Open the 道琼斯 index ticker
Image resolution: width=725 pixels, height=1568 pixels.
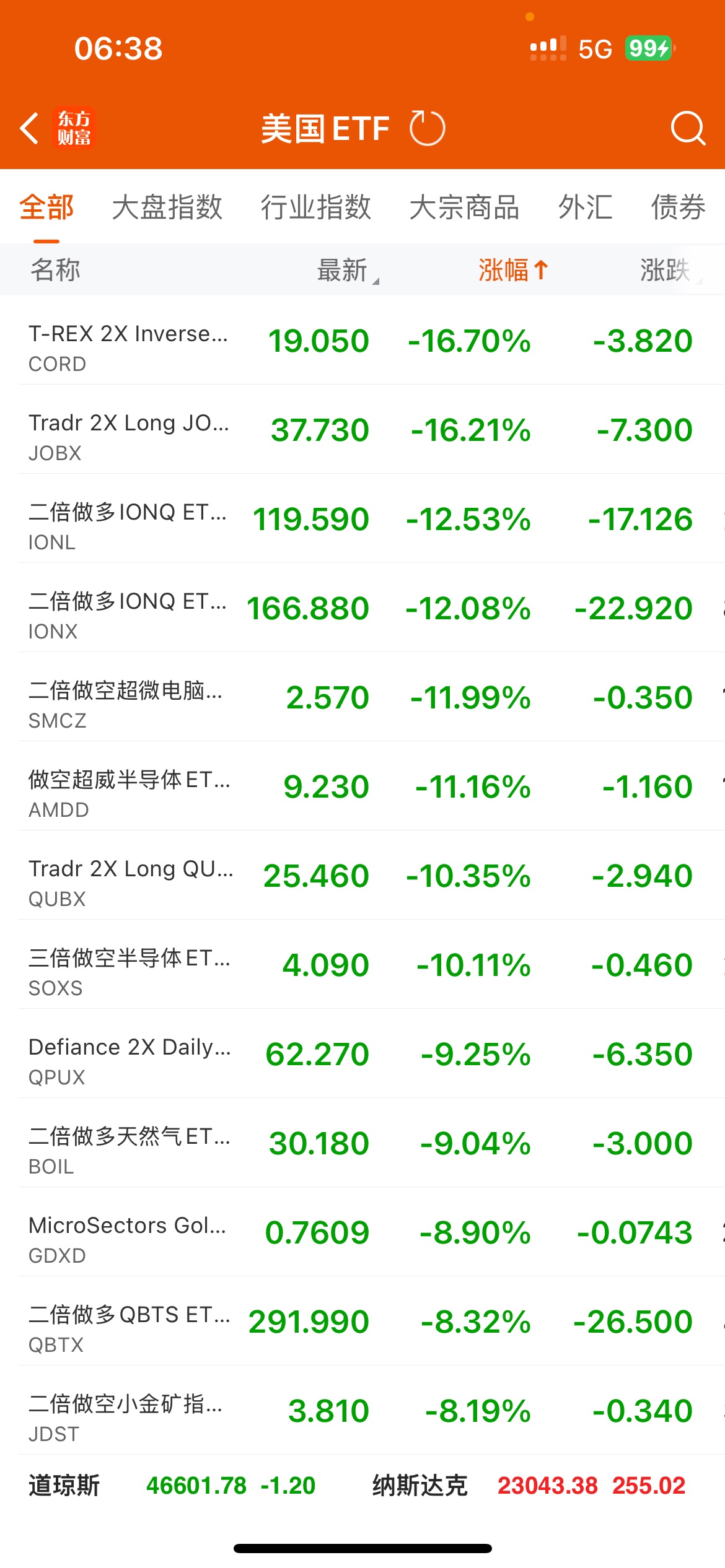pyautogui.click(x=172, y=1486)
